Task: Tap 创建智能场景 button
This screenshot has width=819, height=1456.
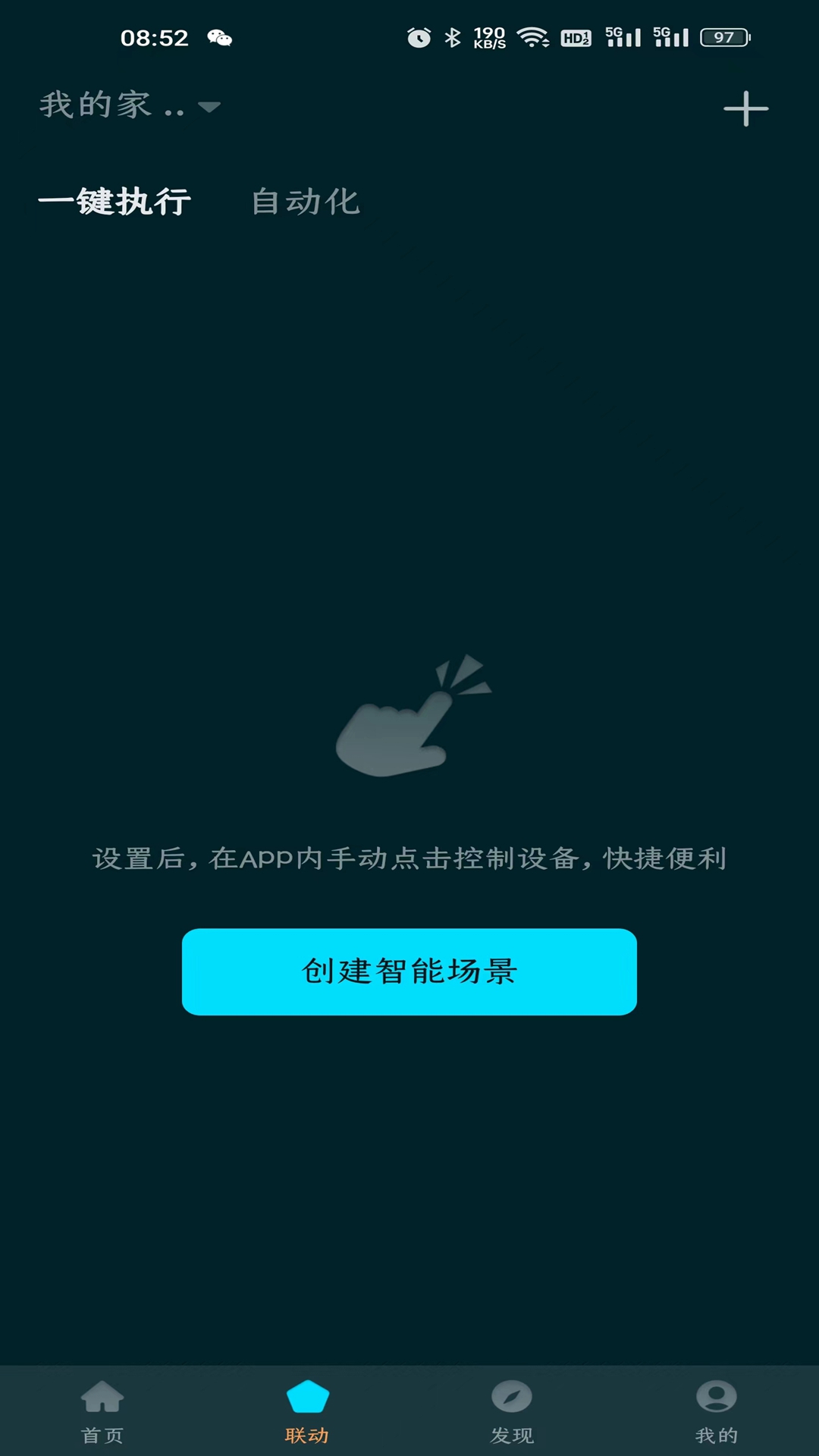Action: 409,971
